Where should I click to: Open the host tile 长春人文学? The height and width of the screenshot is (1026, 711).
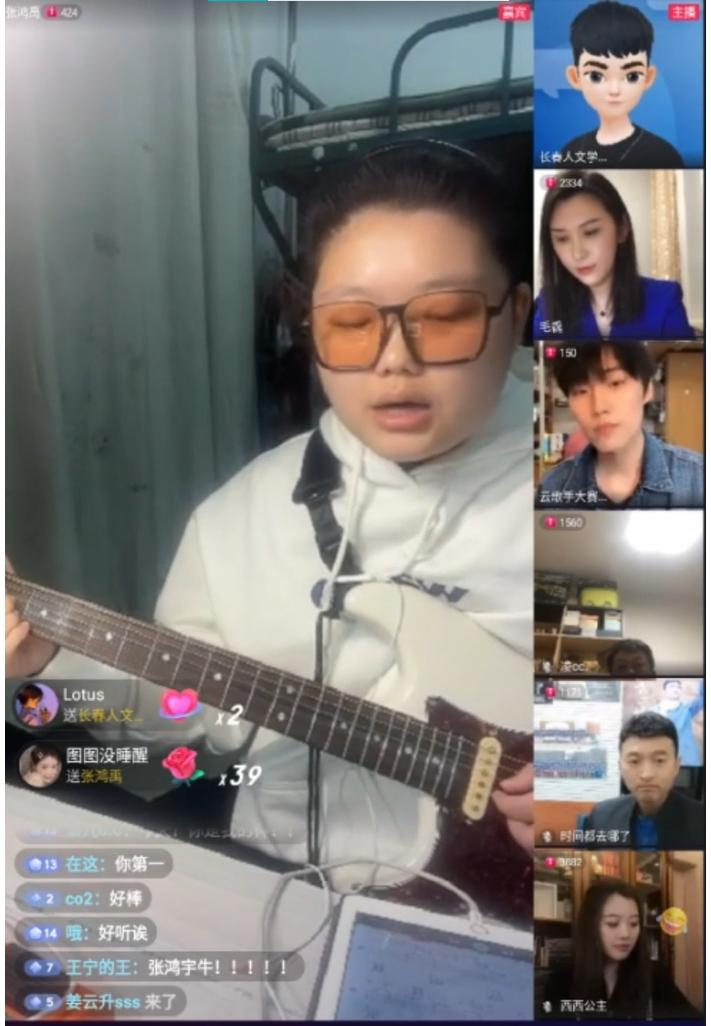618,84
